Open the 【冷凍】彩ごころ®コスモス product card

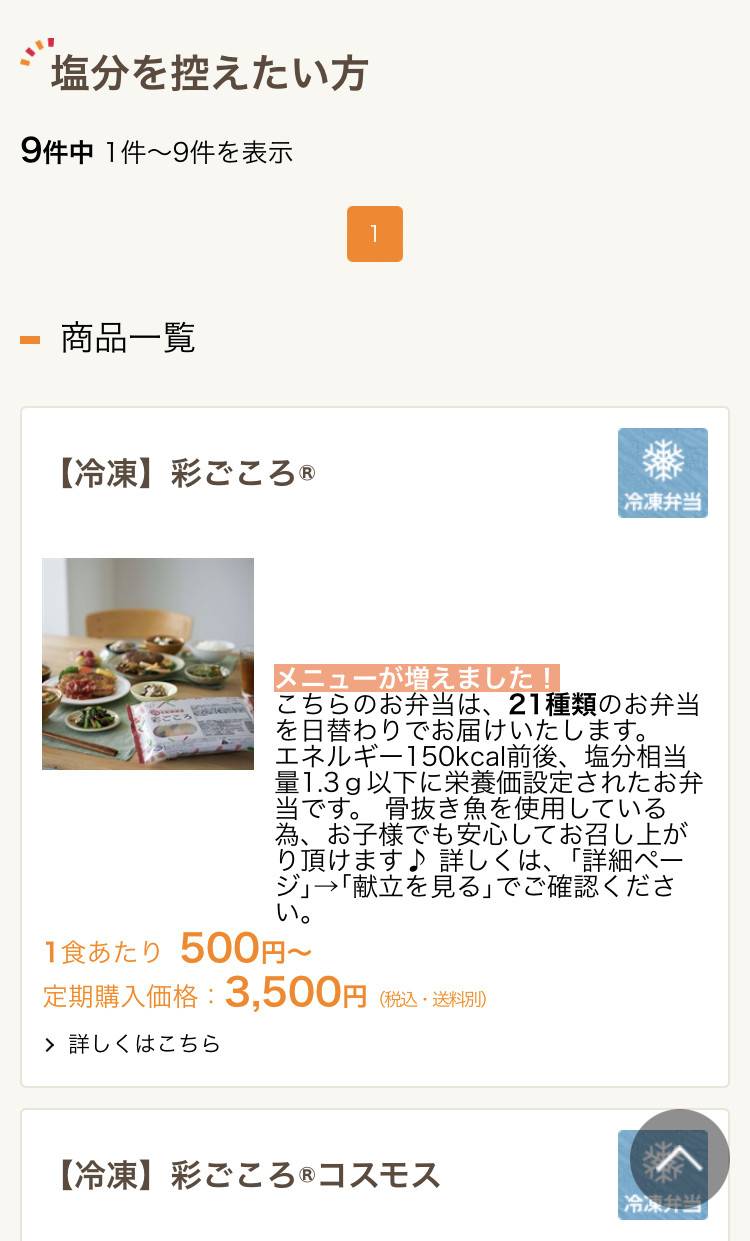coord(375,1175)
